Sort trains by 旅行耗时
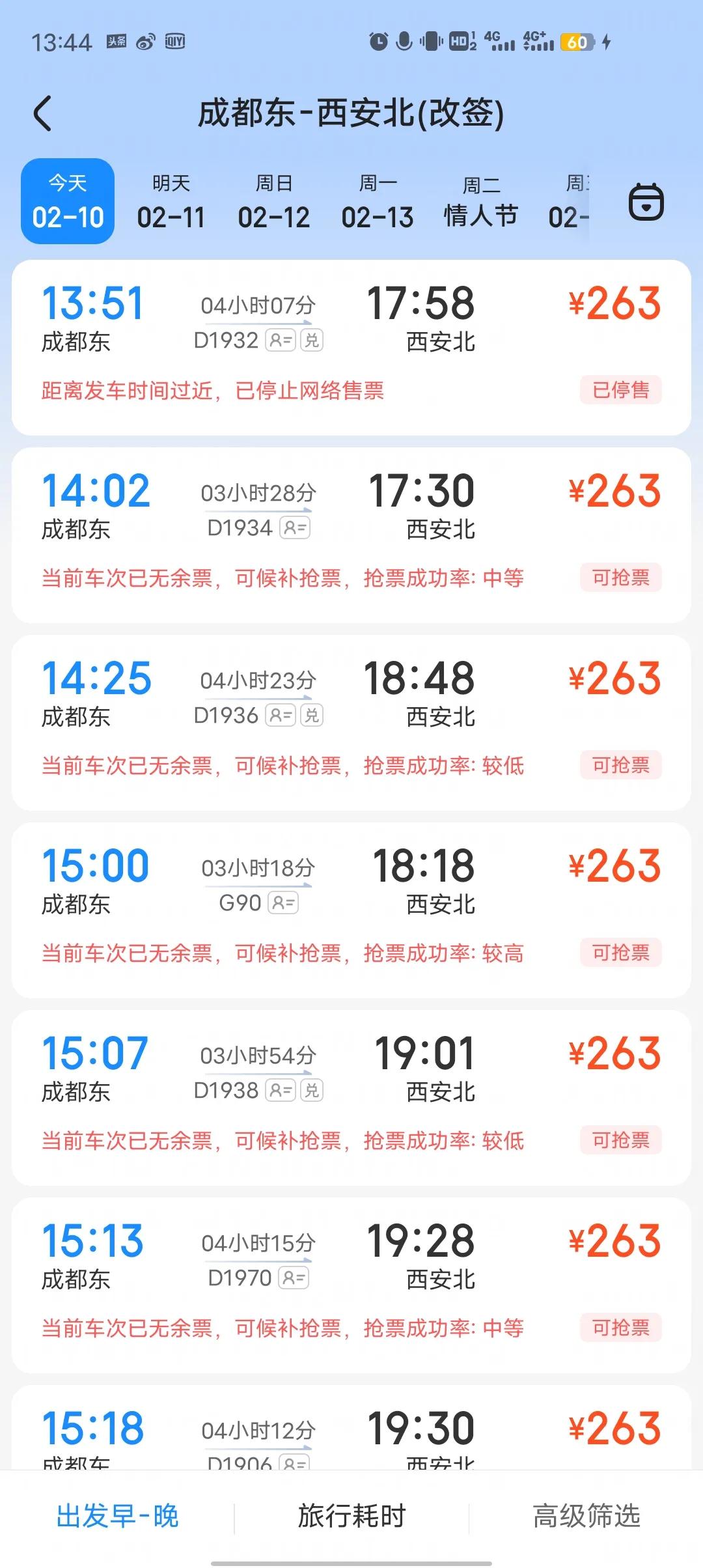Viewport: 703px width, 1568px height. pyautogui.click(x=351, y=1516)
